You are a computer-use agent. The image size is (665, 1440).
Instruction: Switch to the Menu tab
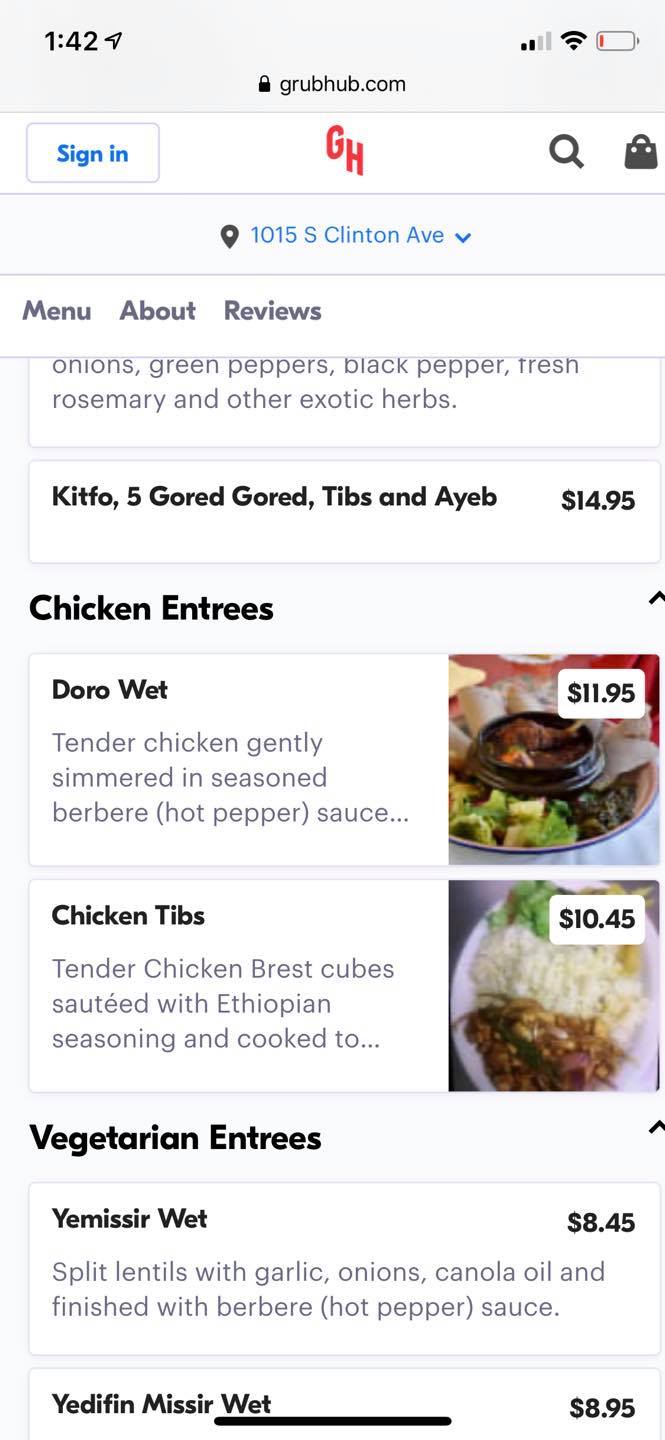57,311
